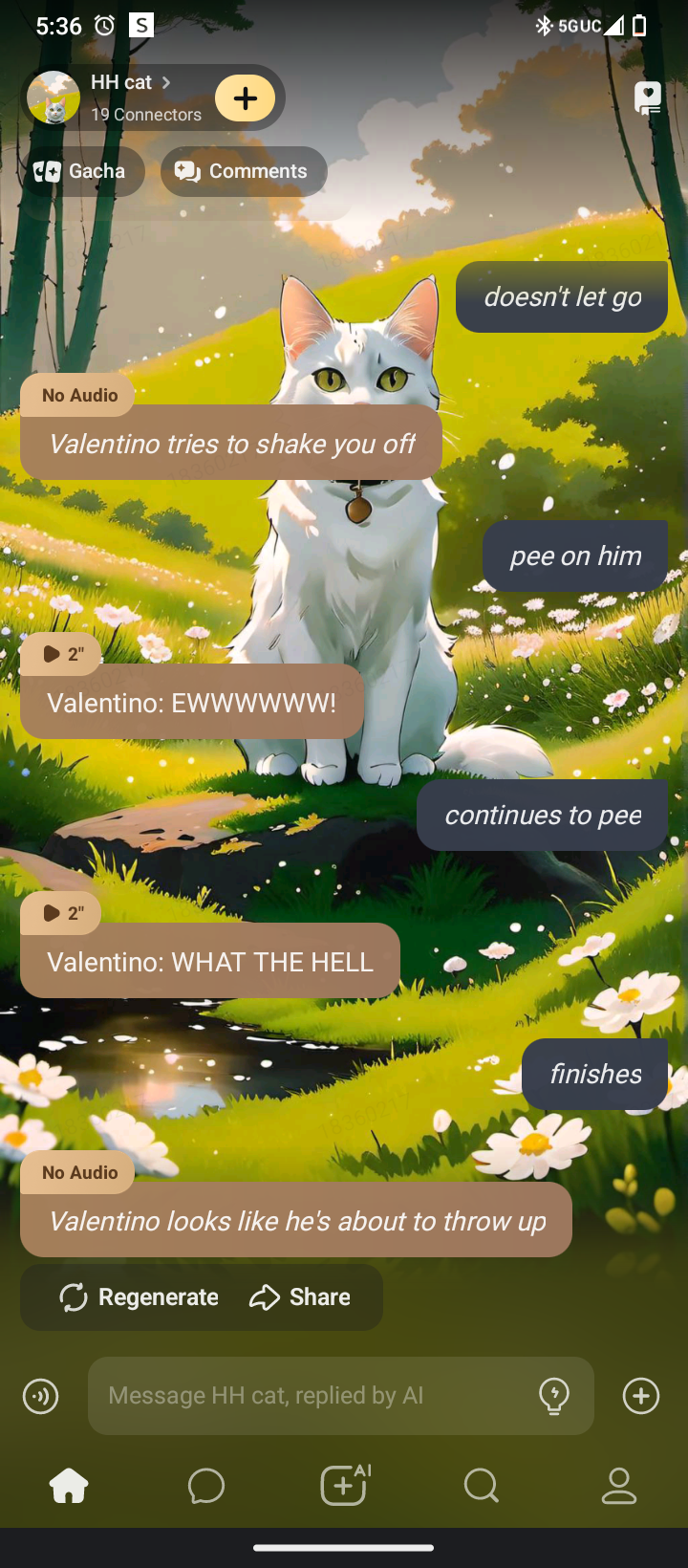Switch to the Home tab

(69, 1486)
